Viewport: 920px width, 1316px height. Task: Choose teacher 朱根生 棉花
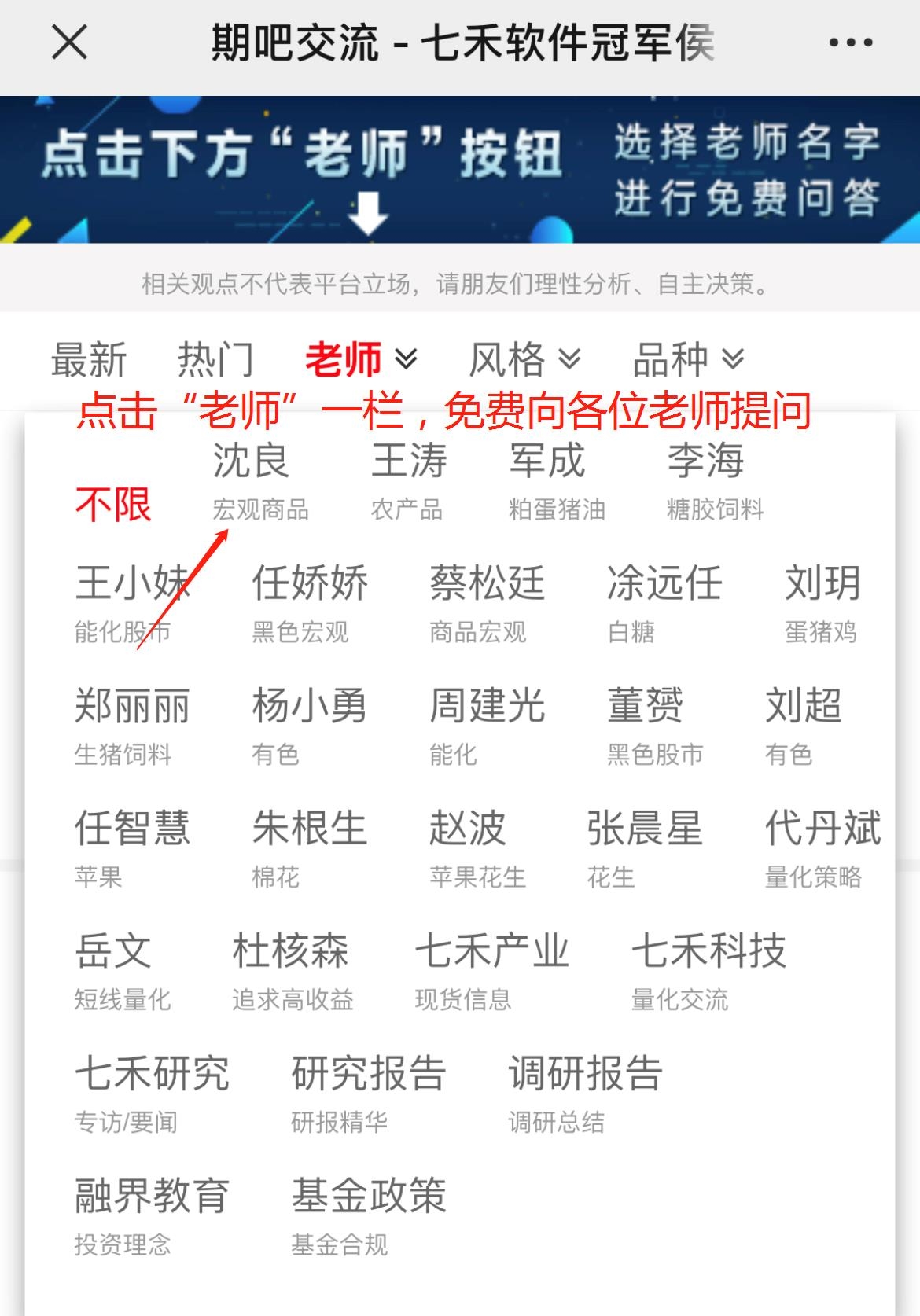pos(309,848)
